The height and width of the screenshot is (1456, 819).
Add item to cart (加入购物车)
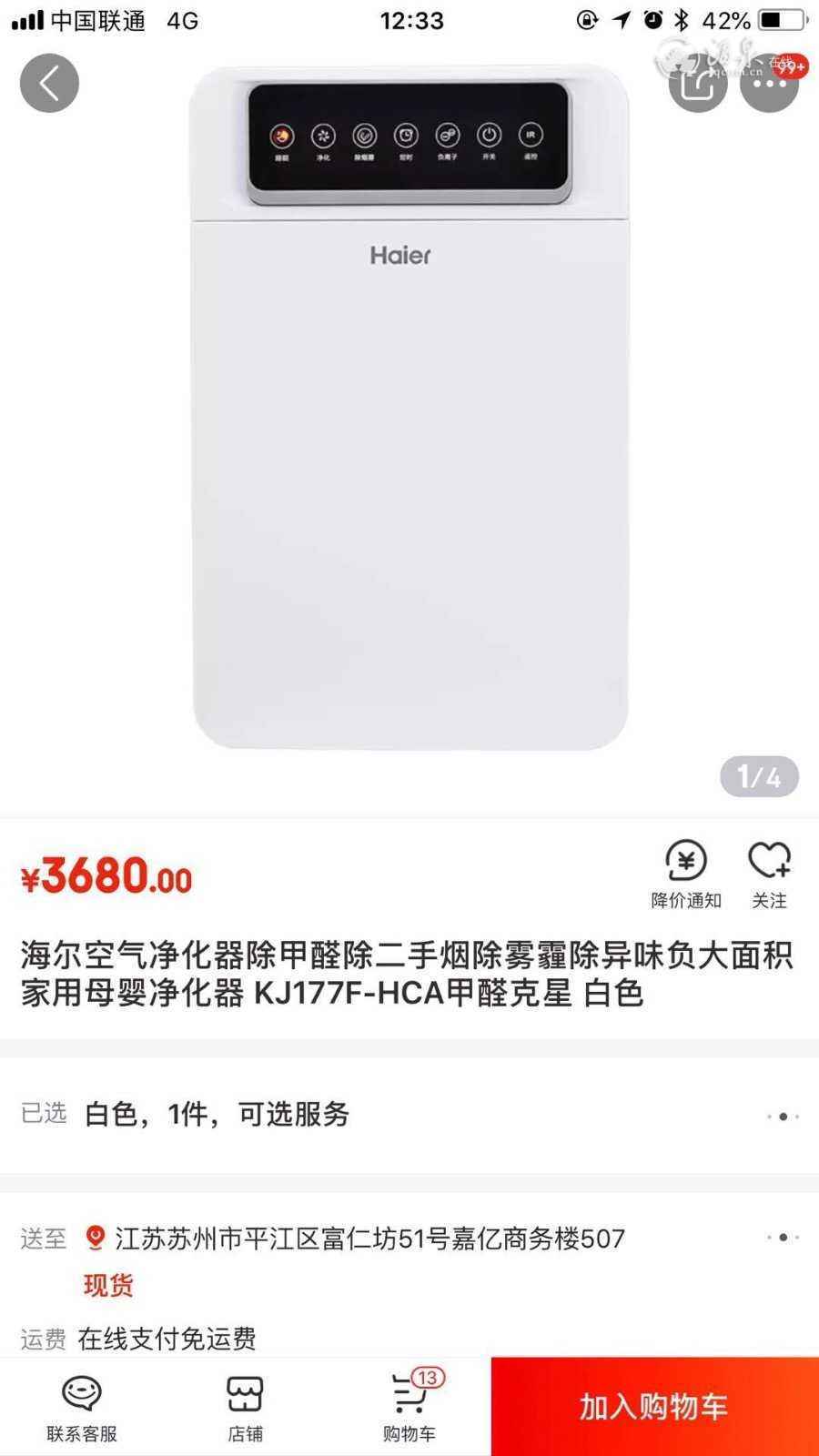pos(654,1407)
